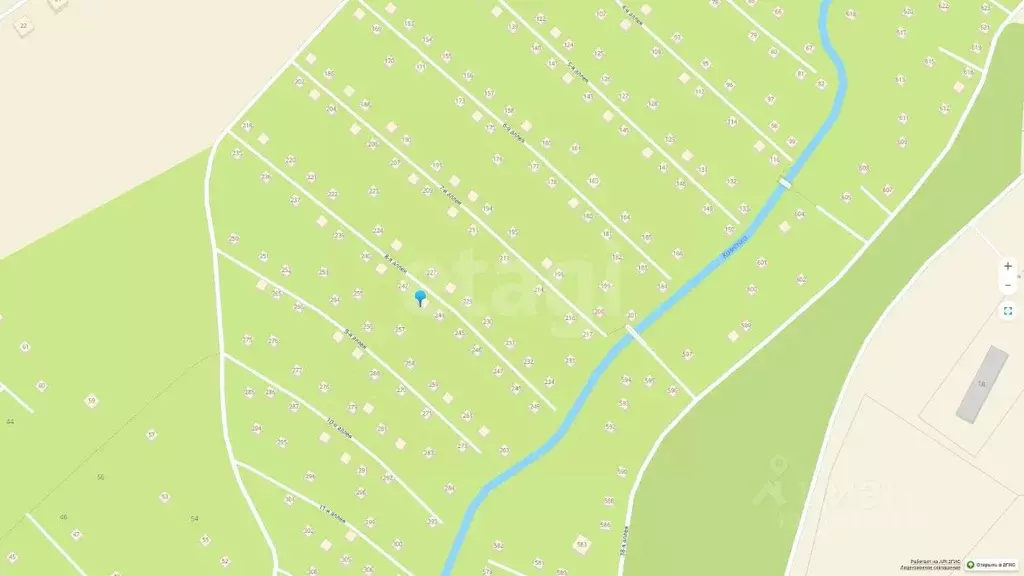The image size is (1024, 576).
Task: Zoom out of the map
Action: (x=1008, y=286)
